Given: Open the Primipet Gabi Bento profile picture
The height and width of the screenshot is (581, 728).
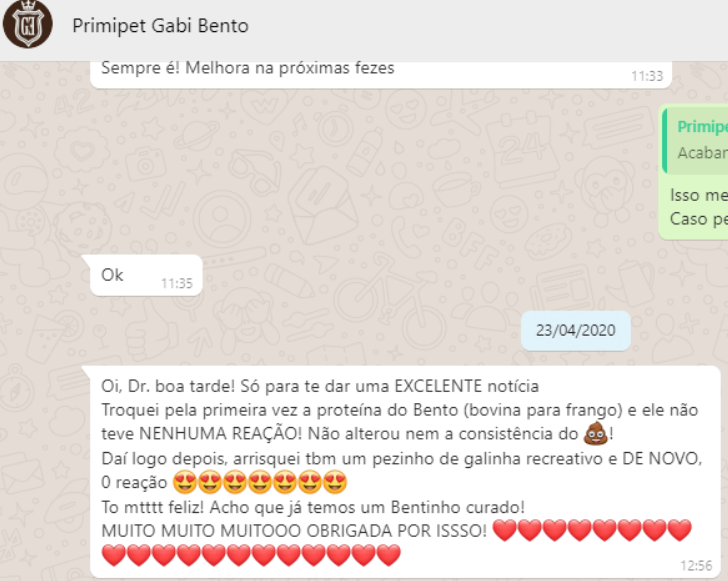Looking at the screenshot, I should (27, 25).
